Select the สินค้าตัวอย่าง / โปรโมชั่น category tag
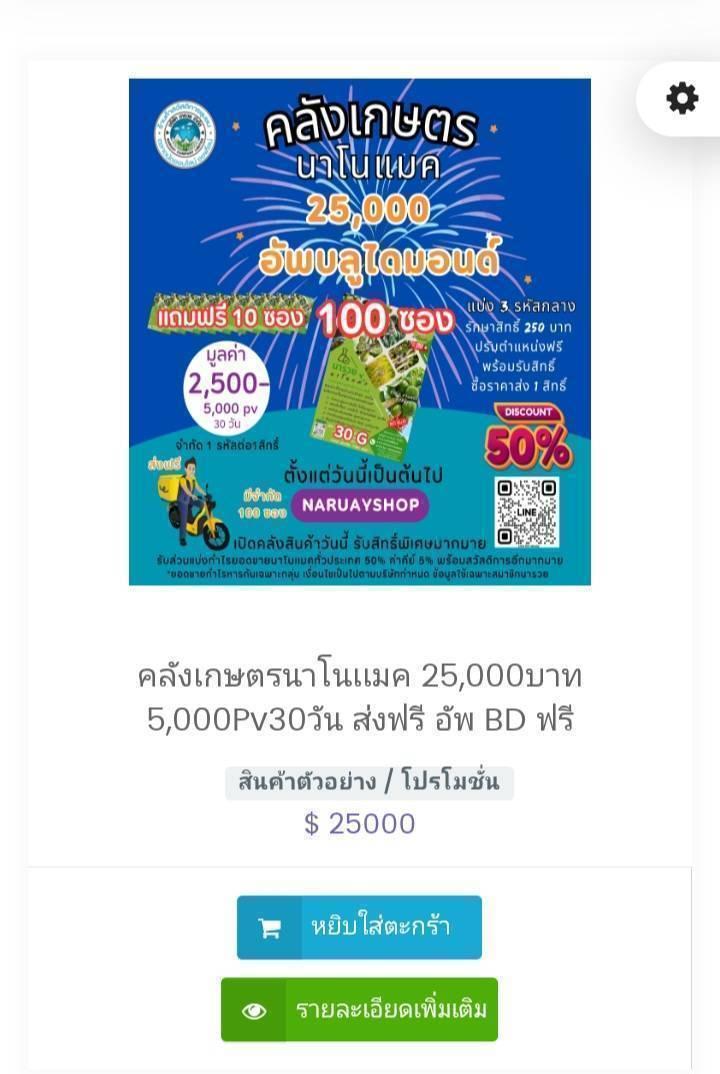The image size is (720, 1074). click(x=369, y=782)
